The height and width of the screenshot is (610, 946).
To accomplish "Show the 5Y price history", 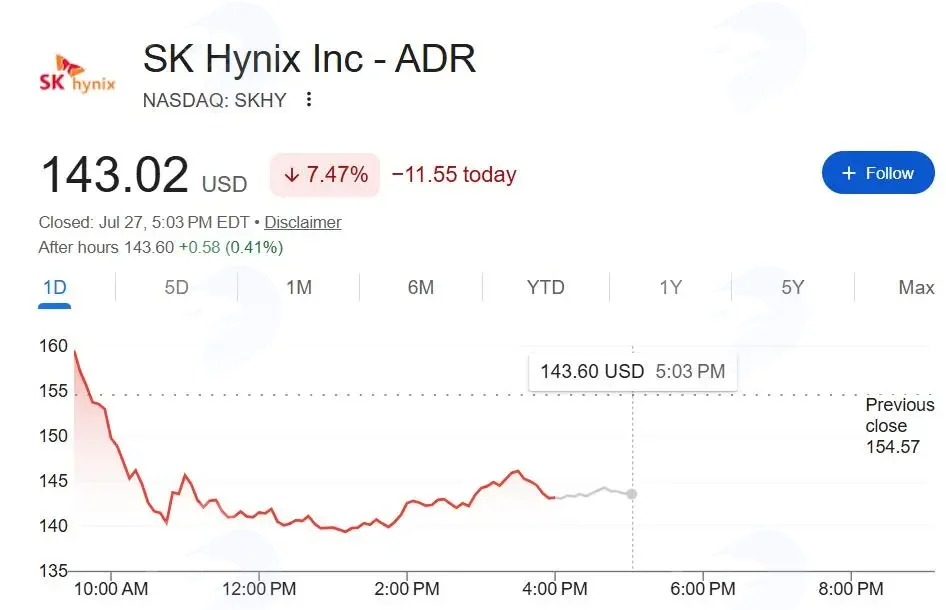I will (793, 287).
